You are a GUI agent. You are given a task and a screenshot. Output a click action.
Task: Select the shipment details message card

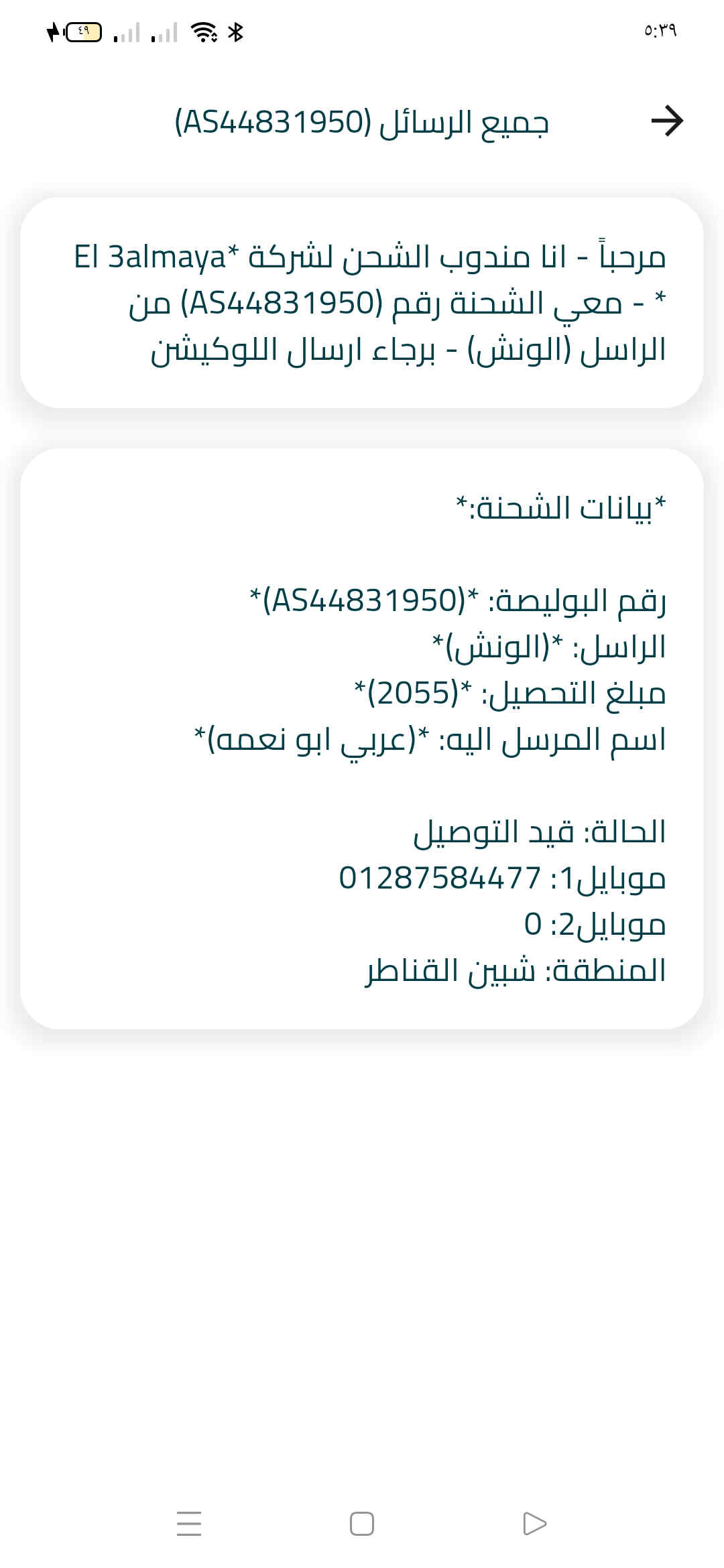pyautogui.click(x=362, y=738)
